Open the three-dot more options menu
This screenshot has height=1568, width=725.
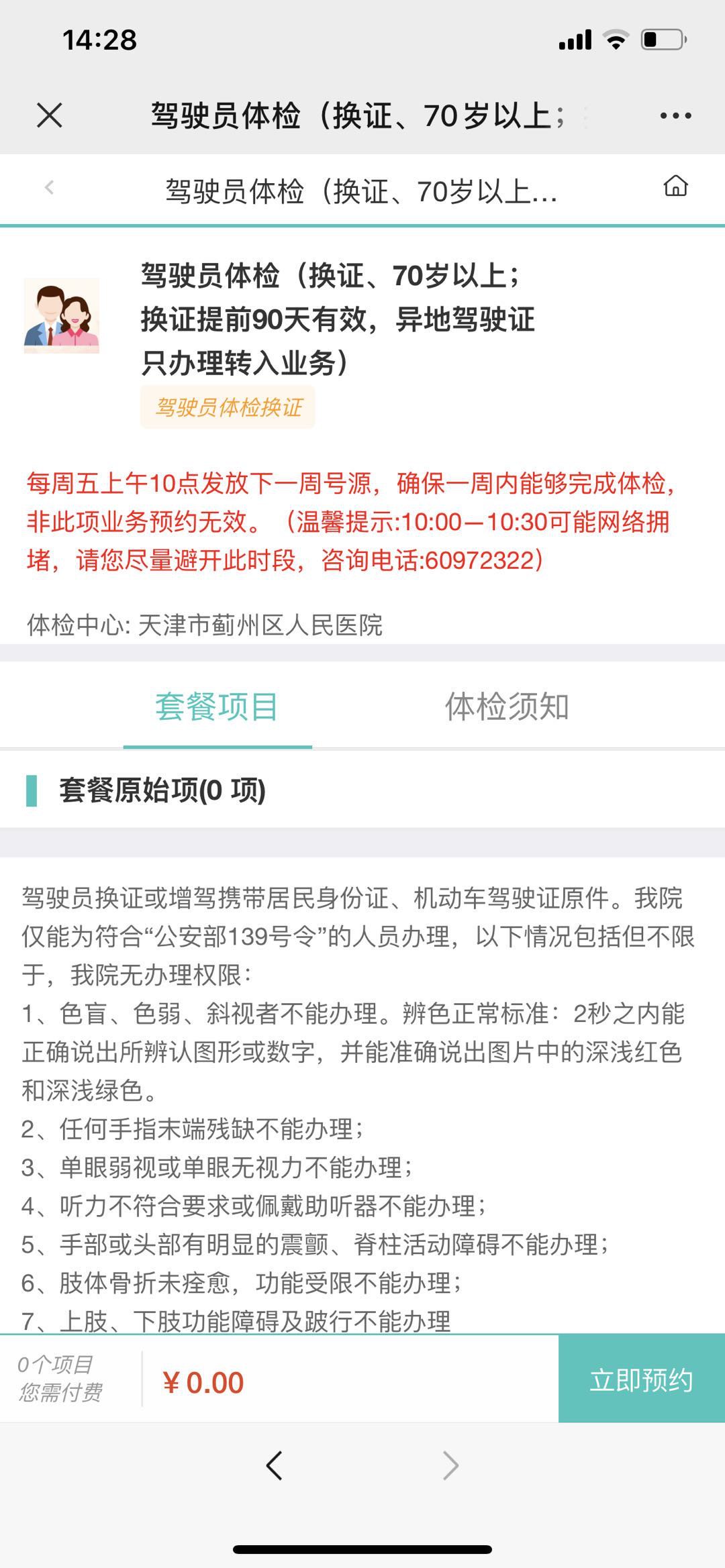(x=675, y=115)
